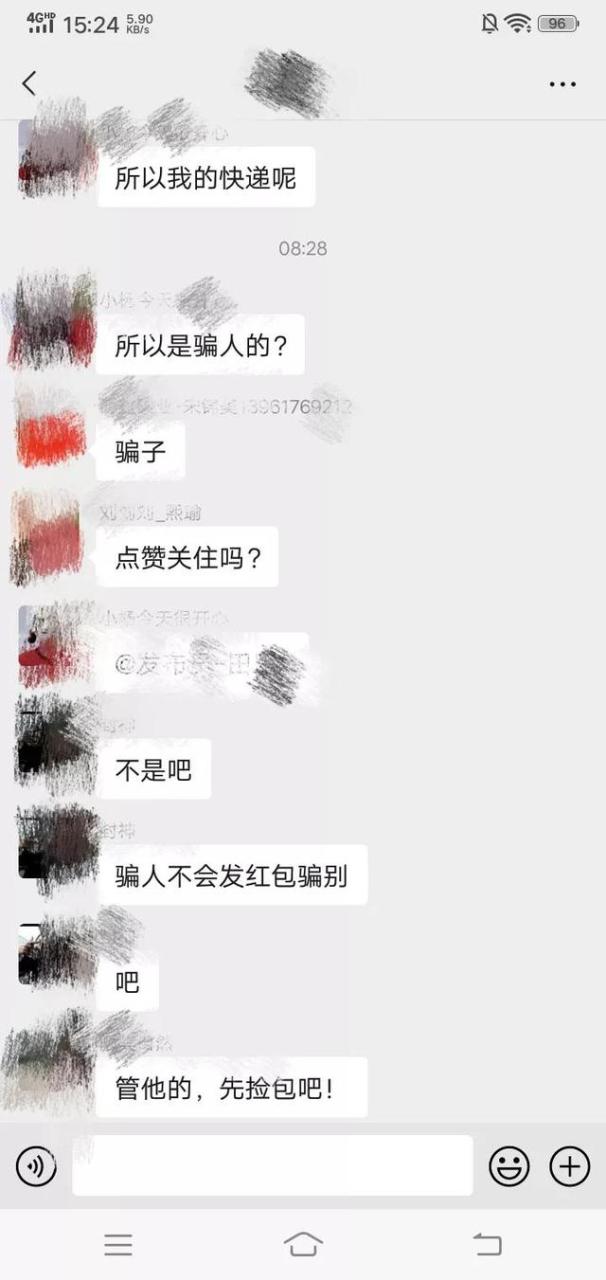The height and width of the screenshot is (1280, 606).
Task: Open the plus attachments menu
Action: [570, 1165]
